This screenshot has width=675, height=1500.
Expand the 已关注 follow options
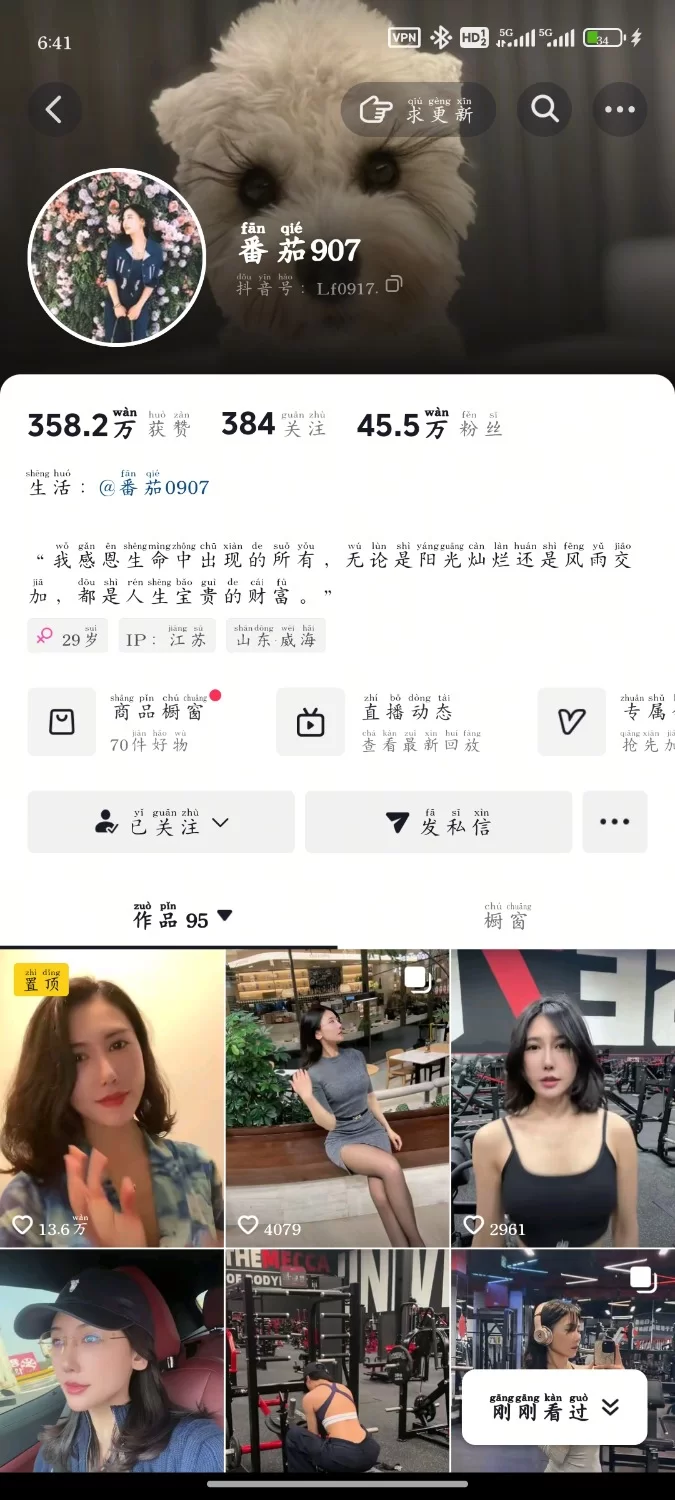point(161,822)
